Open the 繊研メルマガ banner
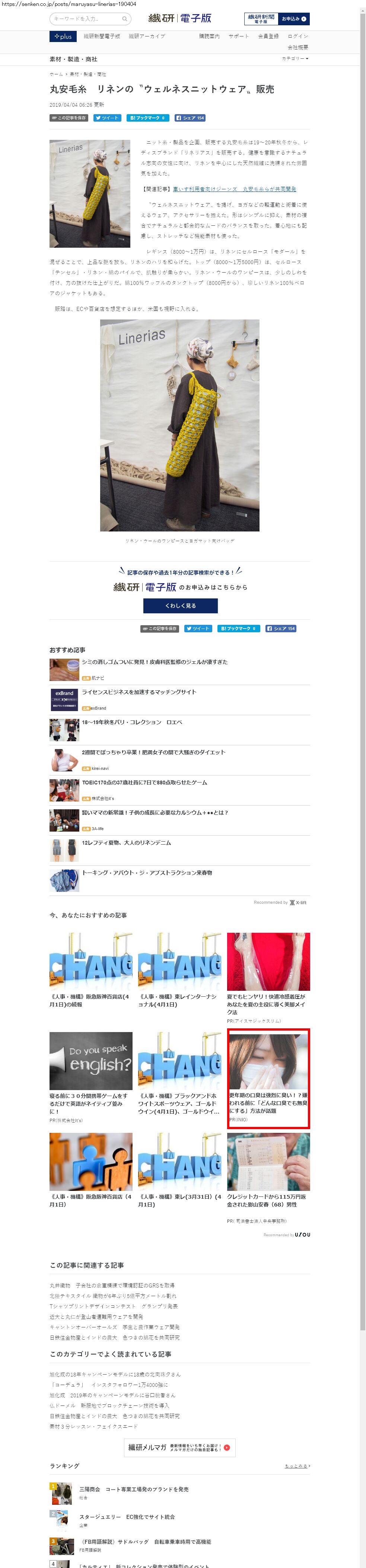This screenshot has width=366, height=1568. pyautogui.click(x=180, y=1447)
